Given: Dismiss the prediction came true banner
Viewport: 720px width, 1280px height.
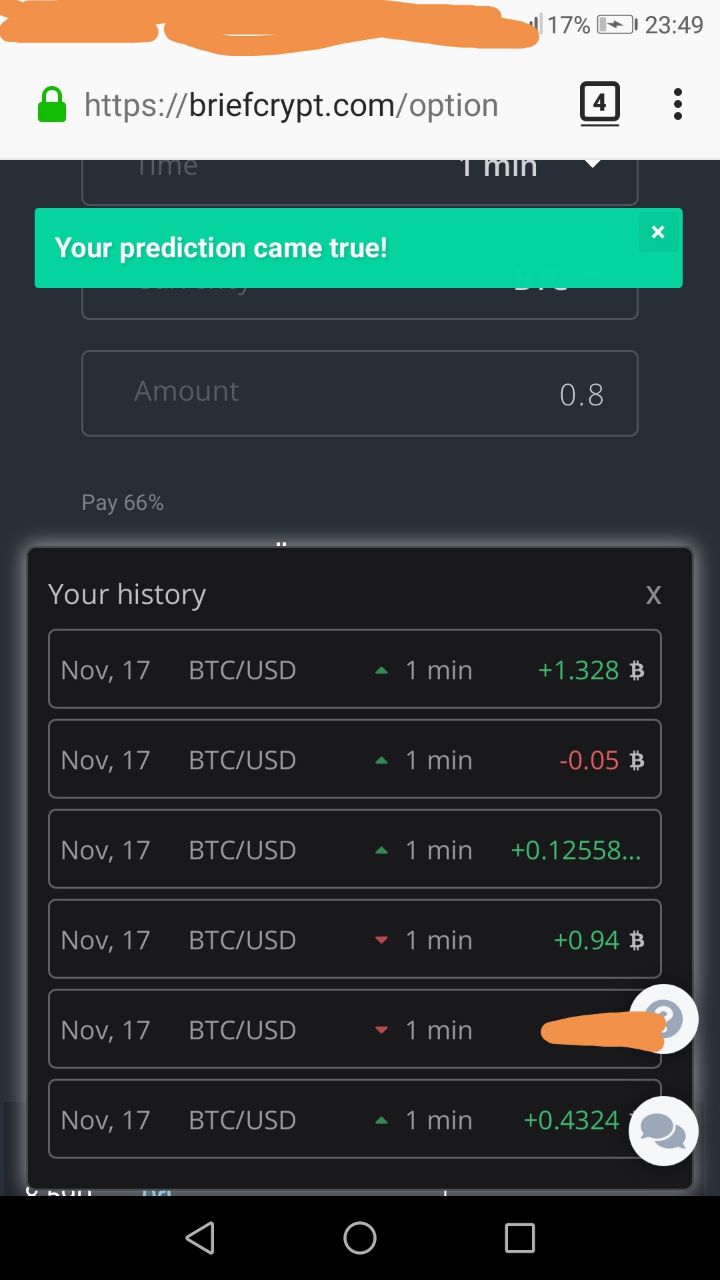Looking at the screenshot, I should point(657,232).
